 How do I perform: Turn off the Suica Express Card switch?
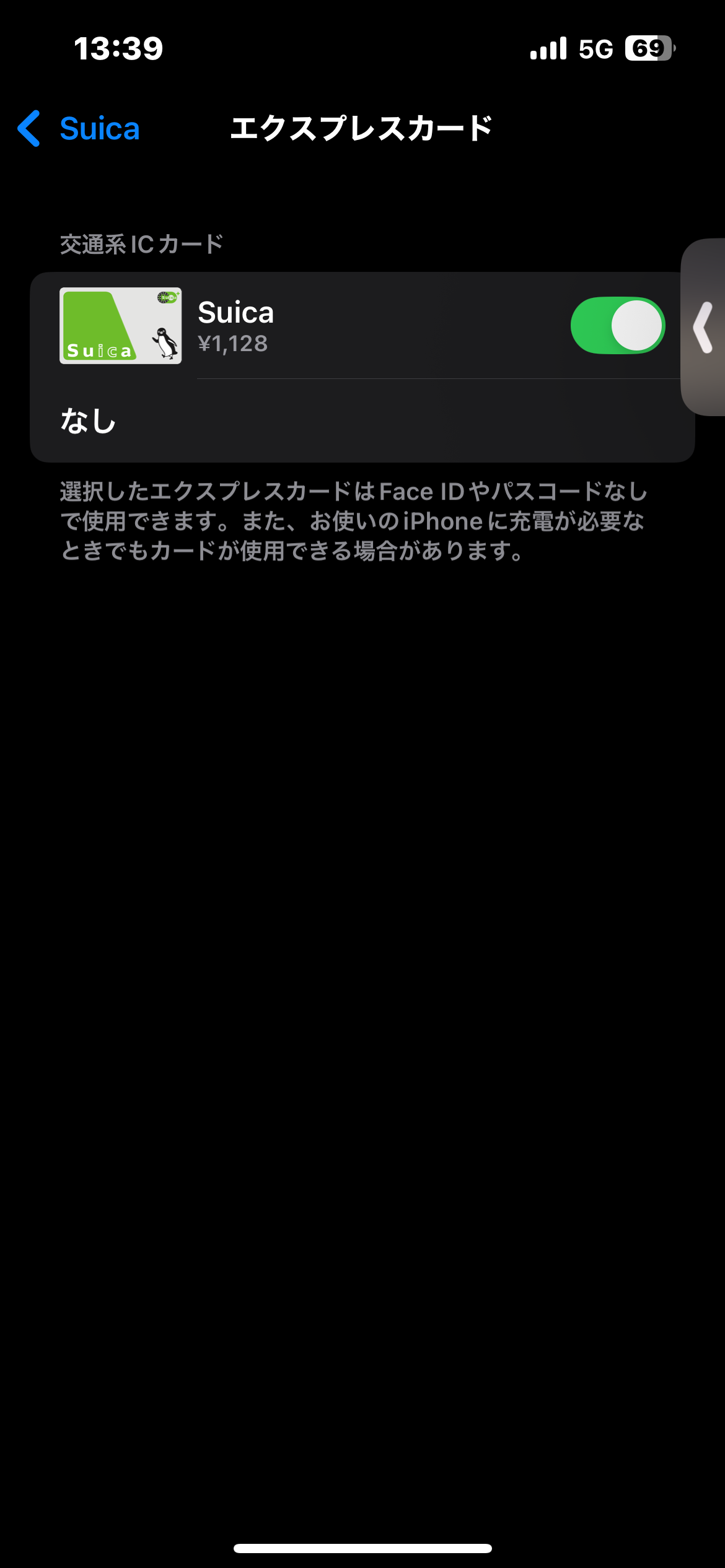[618, 326]
